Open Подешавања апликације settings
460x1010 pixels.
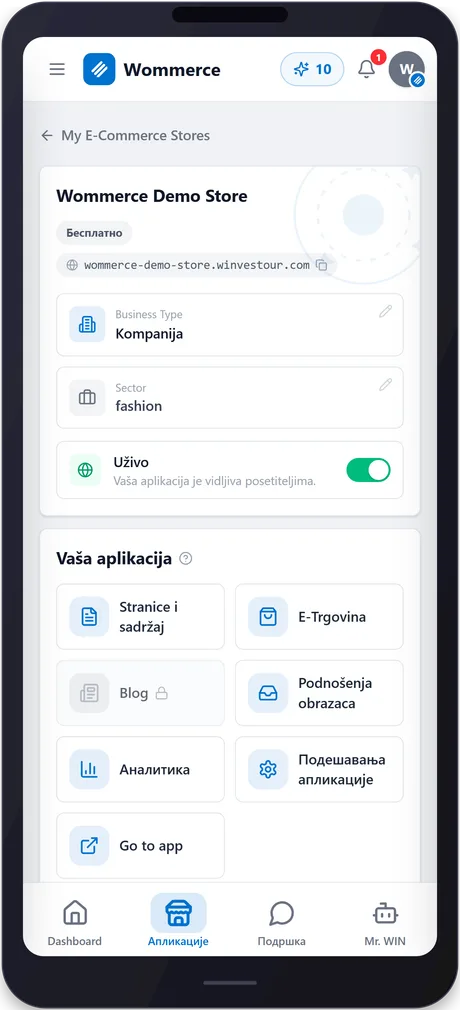tap(319, 769)
